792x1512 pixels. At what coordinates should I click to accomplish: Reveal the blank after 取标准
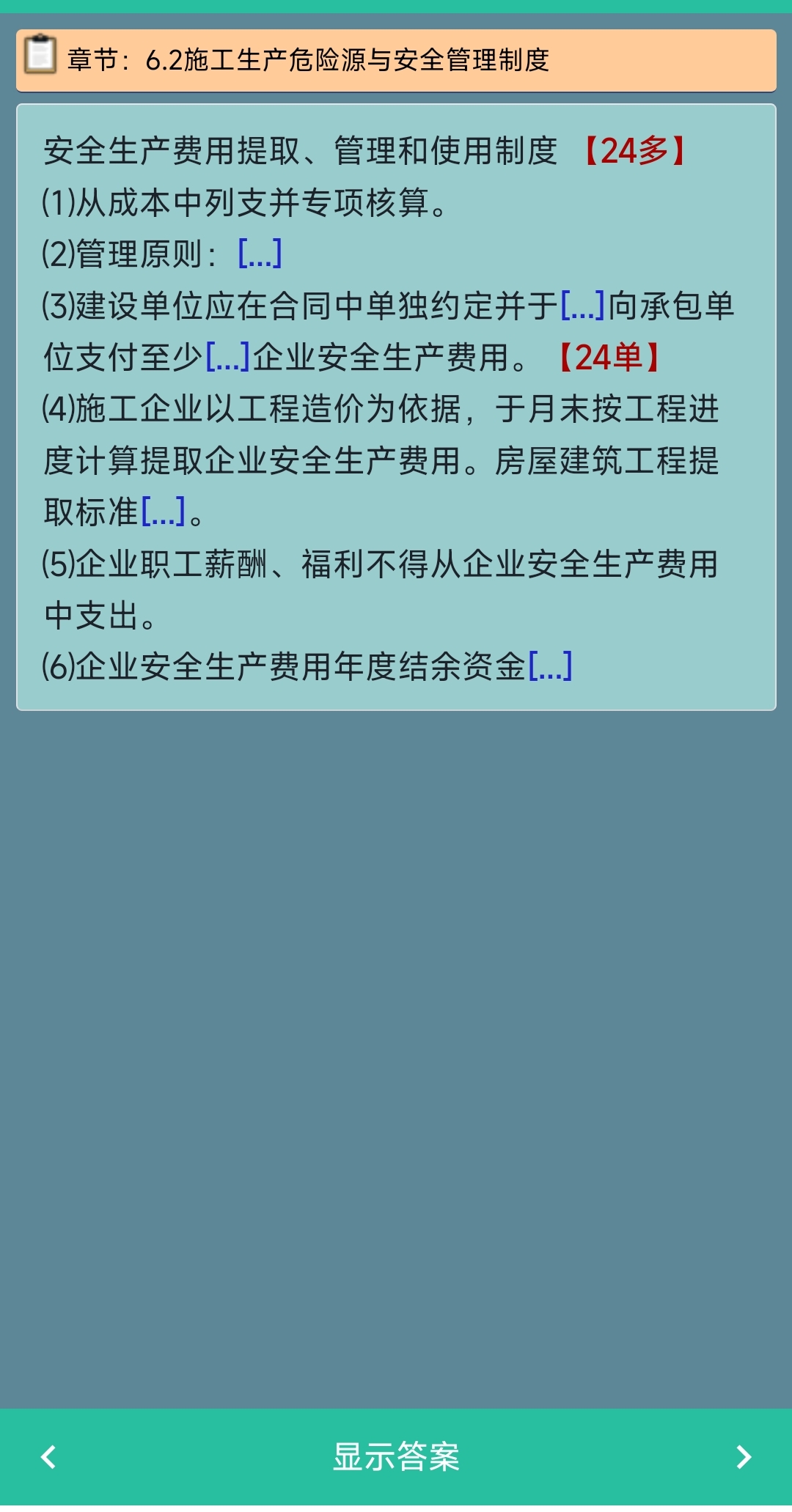163,512
